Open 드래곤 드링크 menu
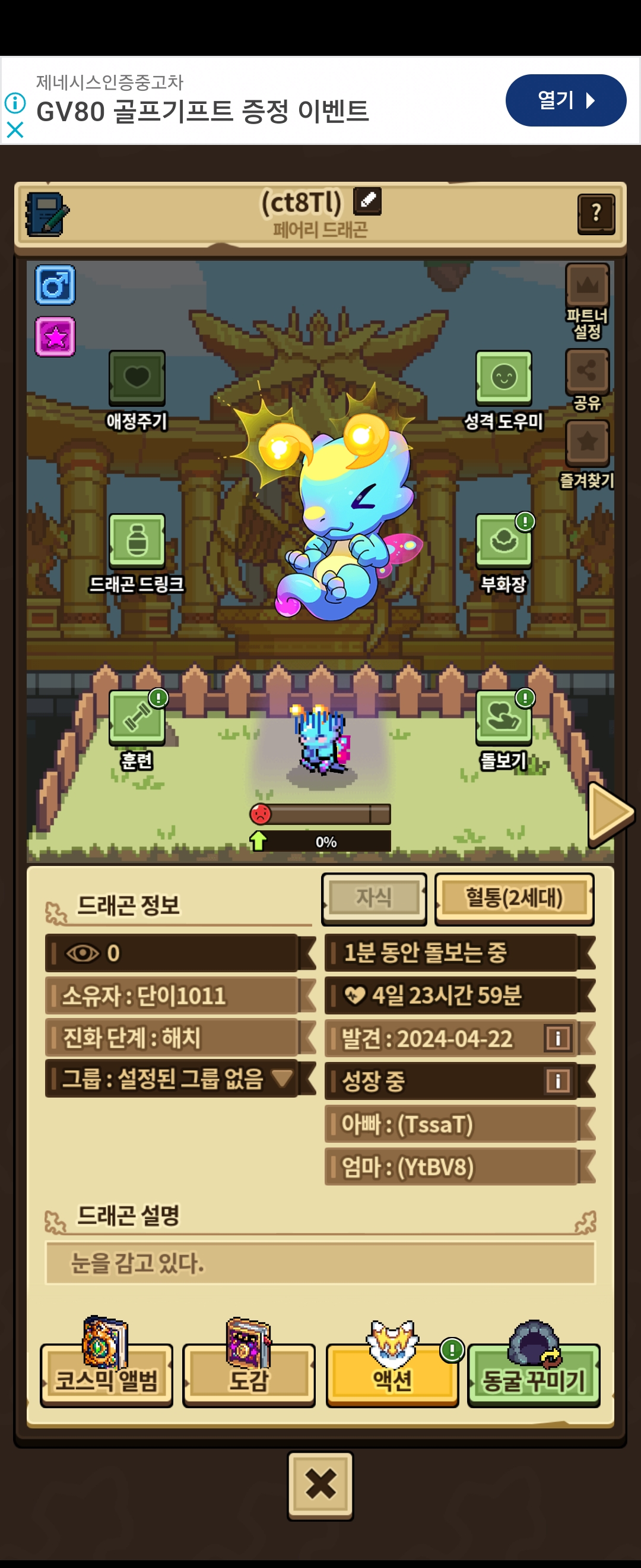This screenshot has height=1568, width=641. coord(137,540)
